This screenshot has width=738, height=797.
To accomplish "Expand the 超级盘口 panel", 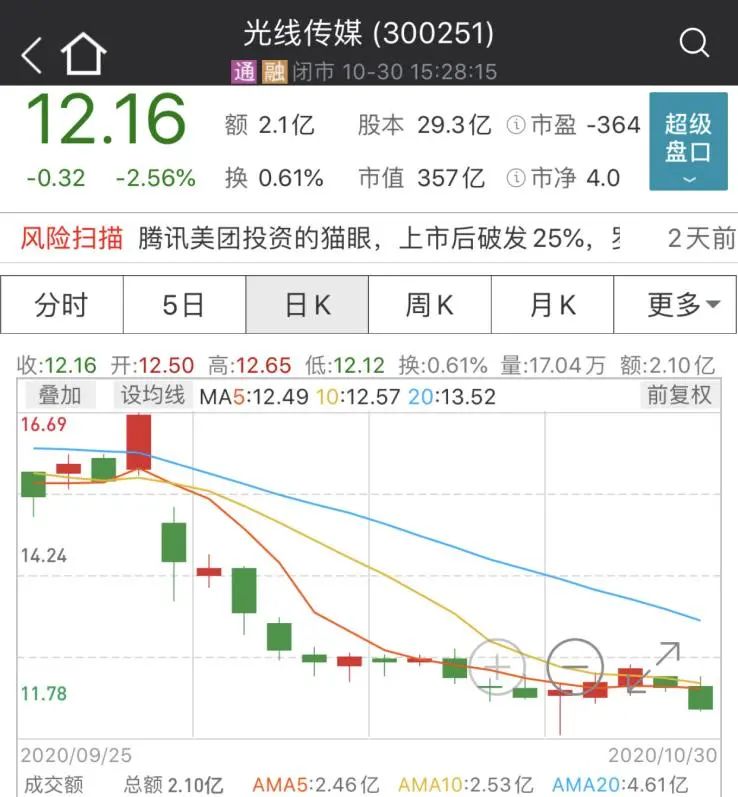I will pos(688,142).
